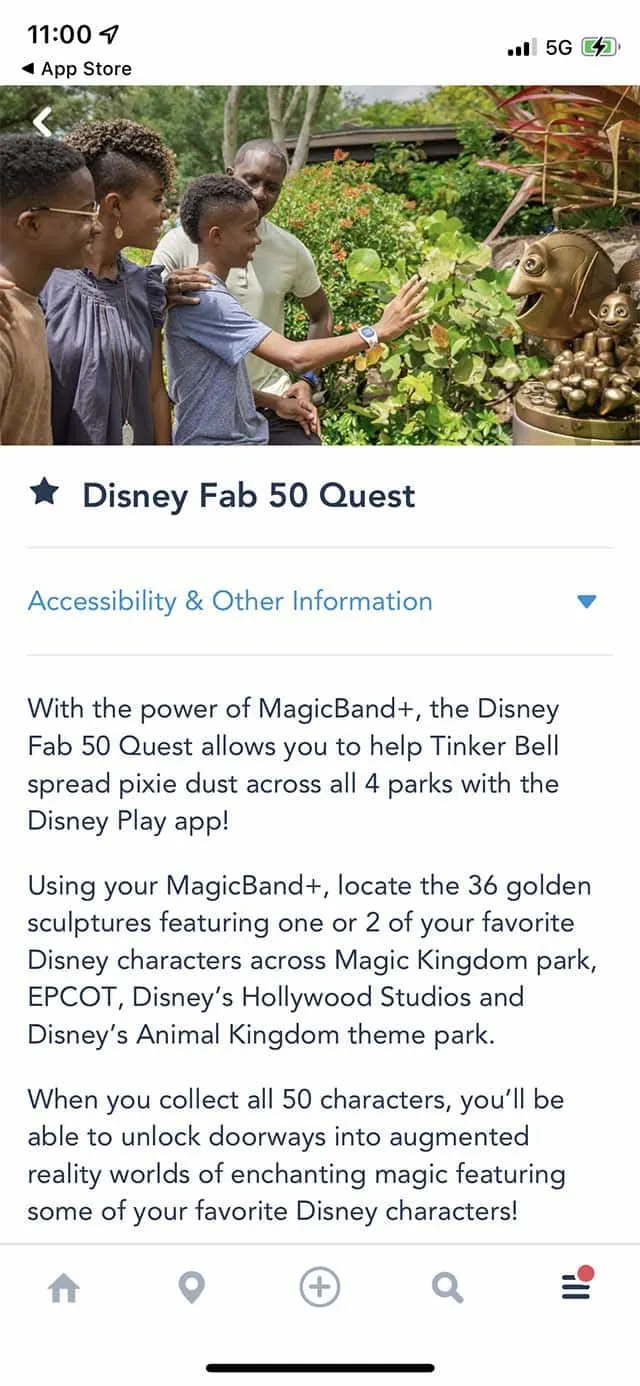
Task: Open the plus add menu
Action: click(x=320, y=1287)
